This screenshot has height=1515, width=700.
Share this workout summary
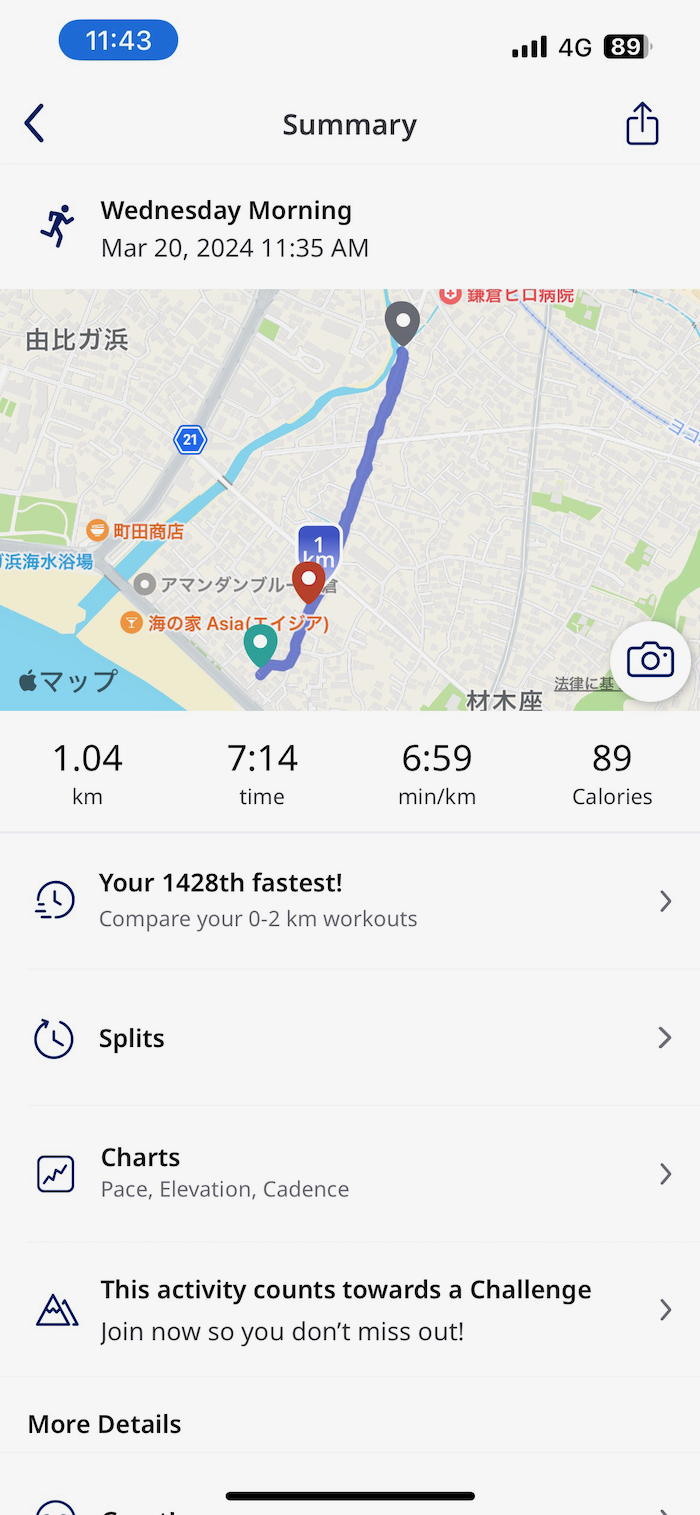642,124
